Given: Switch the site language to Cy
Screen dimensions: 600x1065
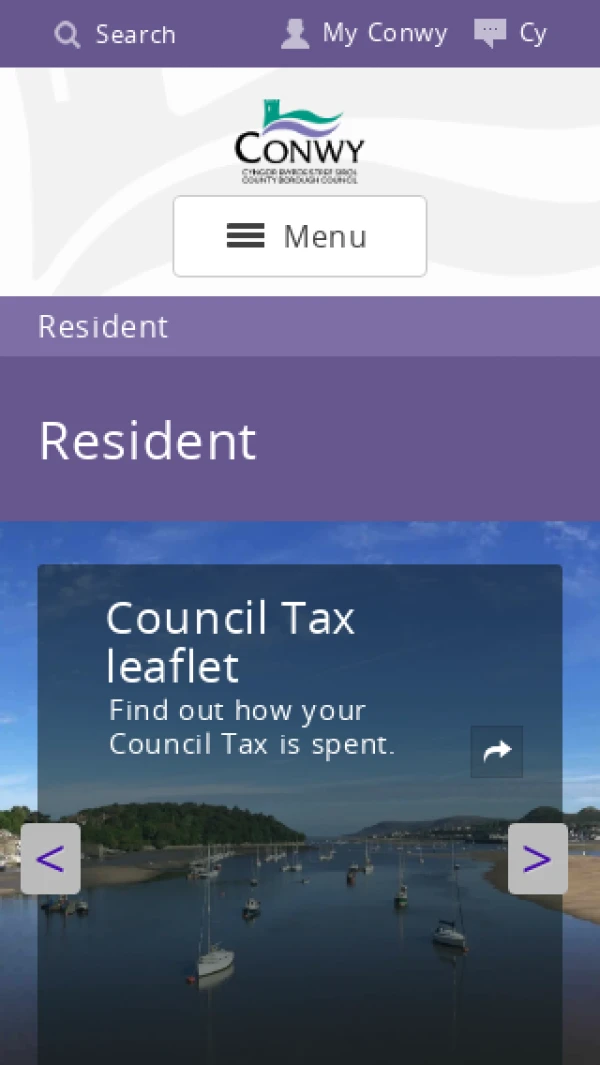Looking at the screenshot, I should [x=511, y=34].
